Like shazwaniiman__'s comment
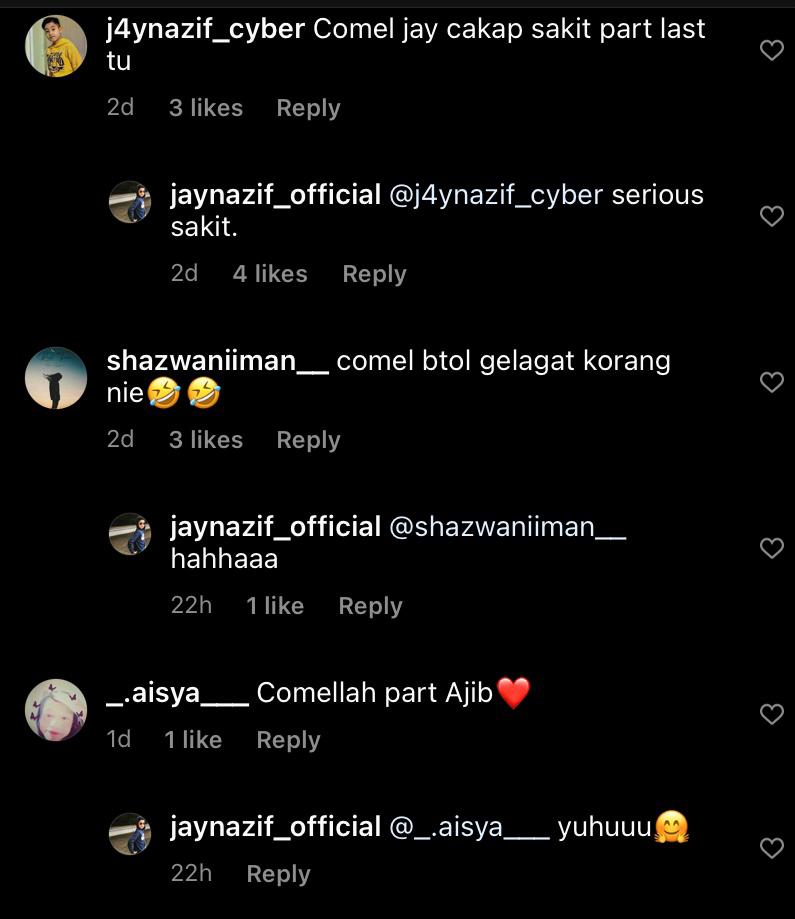The width and height of the screenshot is (795, 919). pyautogui.click(x=771, y=382)
